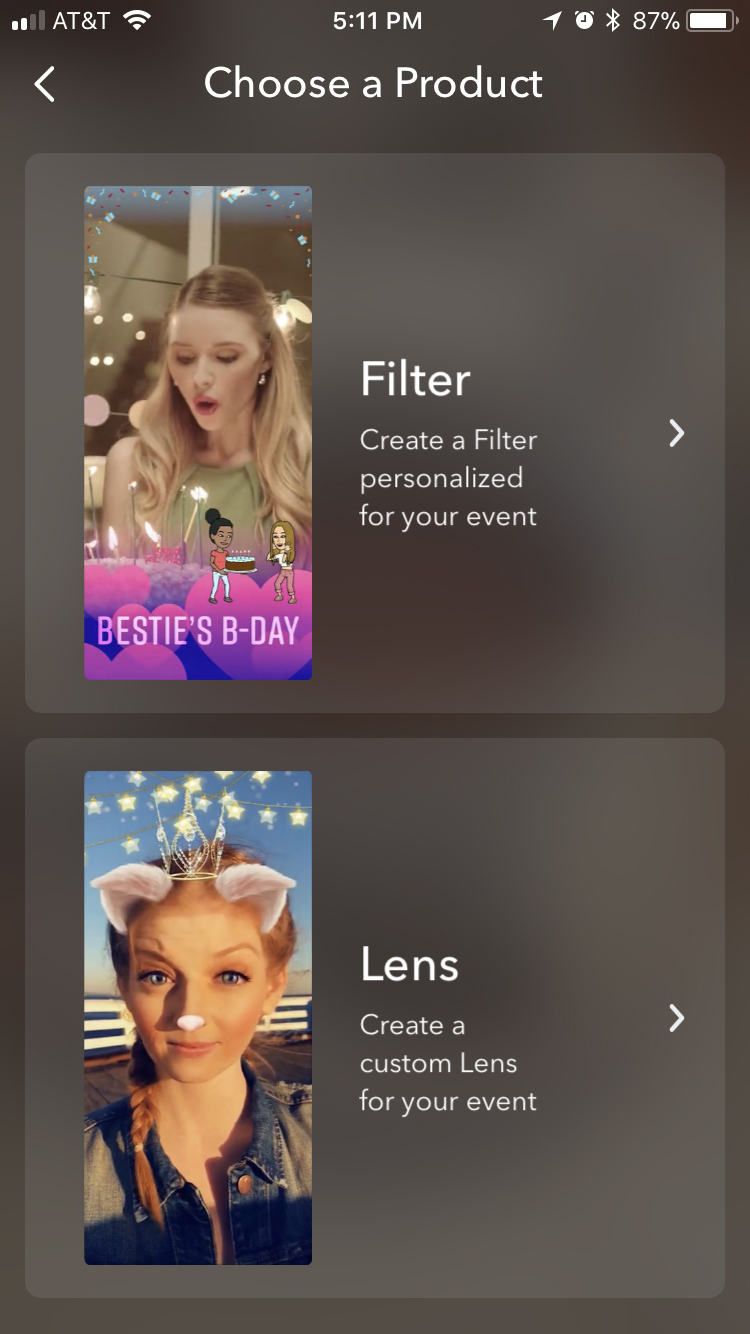Image resolution: width=750 pixels, height=1334 pixels.
Task: Go back using the arrow icon
Action: tap(45, 84)
